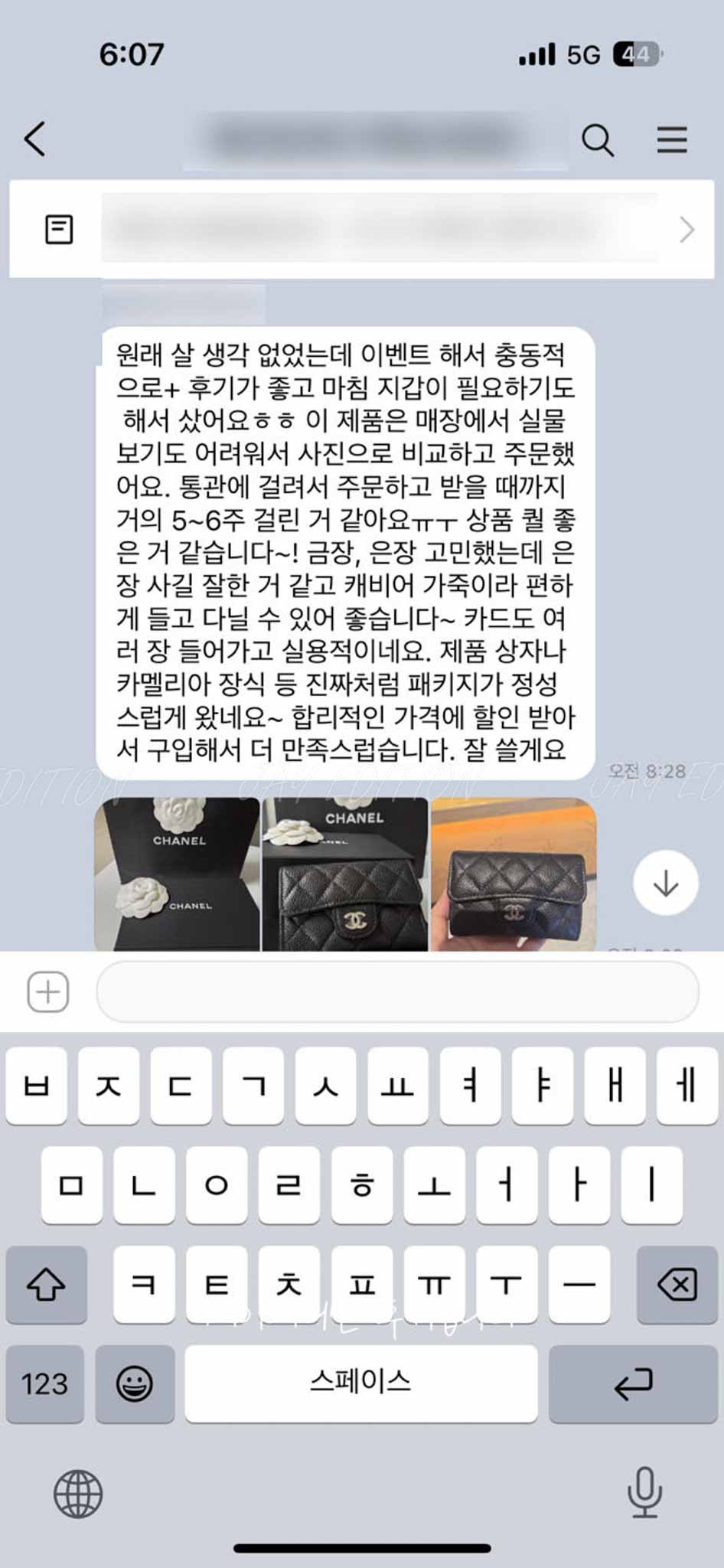
Task: View the middle Chanel wallet photo
Action: pyautogui.click(x=345, y=874)
